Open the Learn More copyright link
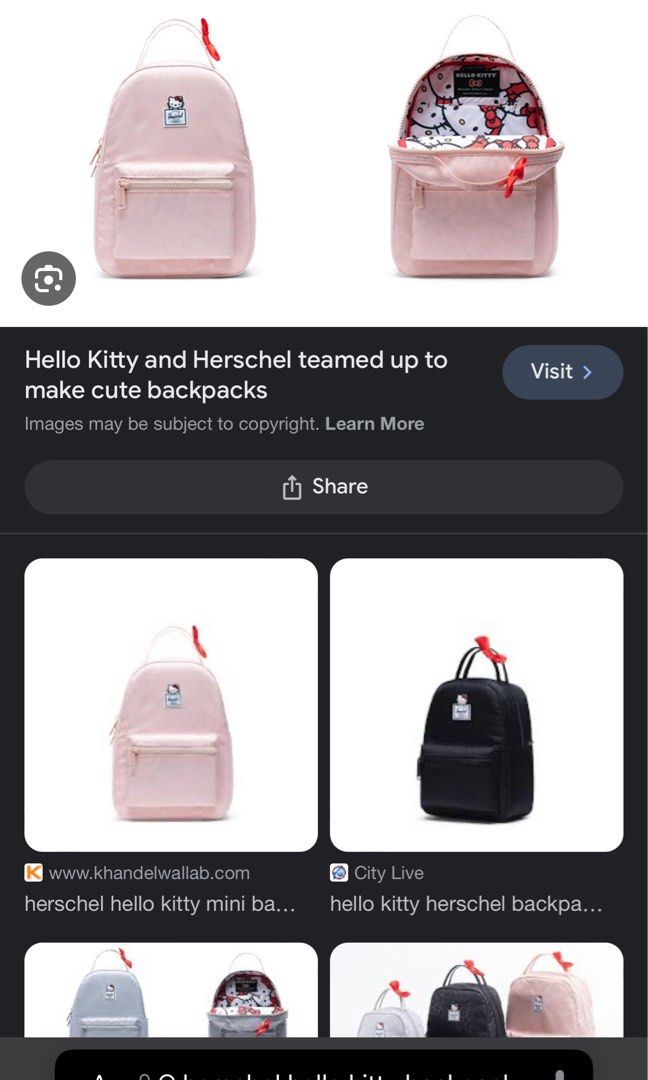 coord(375,424)
